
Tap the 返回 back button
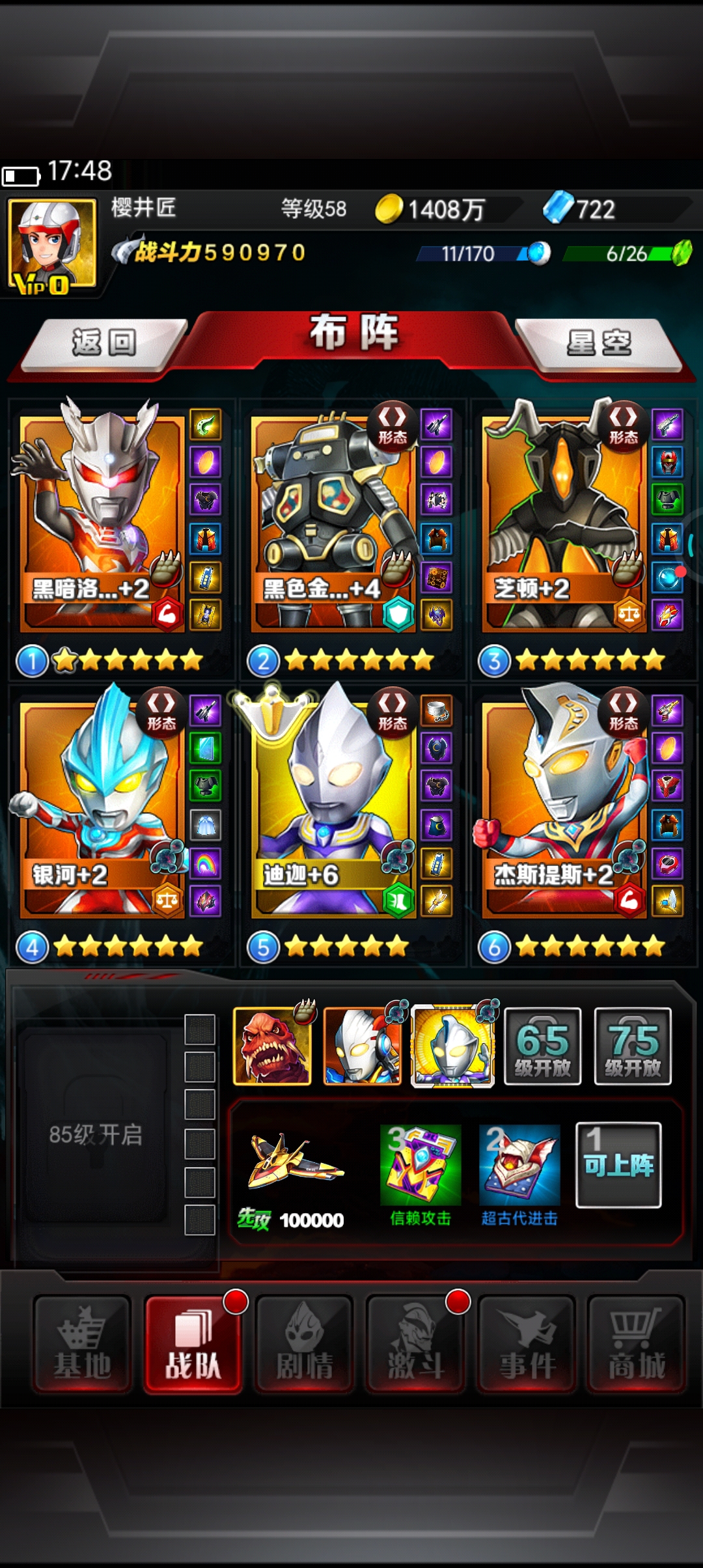tap(104, 343)
